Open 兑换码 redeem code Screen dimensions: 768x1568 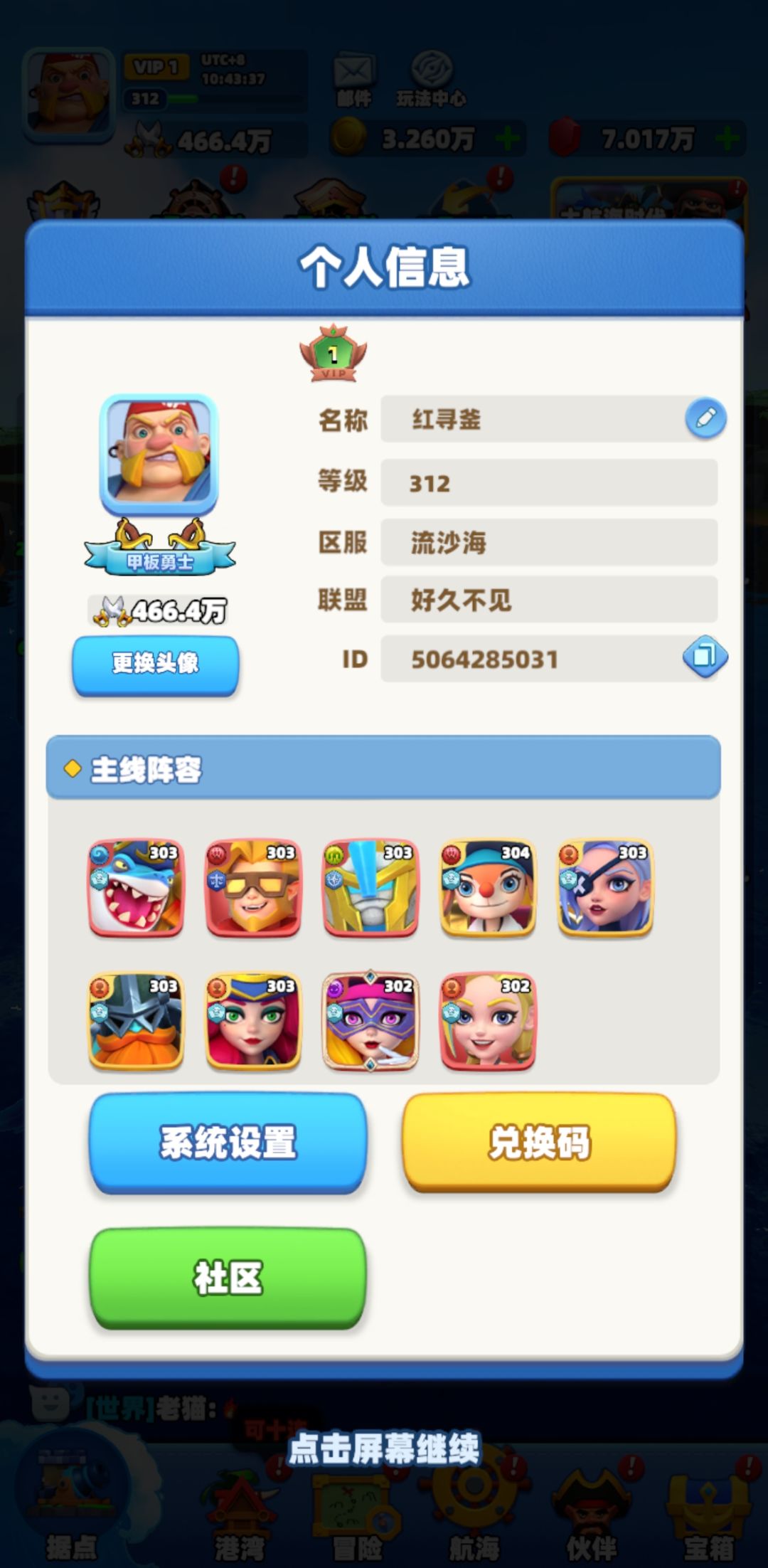(539, 1143)
